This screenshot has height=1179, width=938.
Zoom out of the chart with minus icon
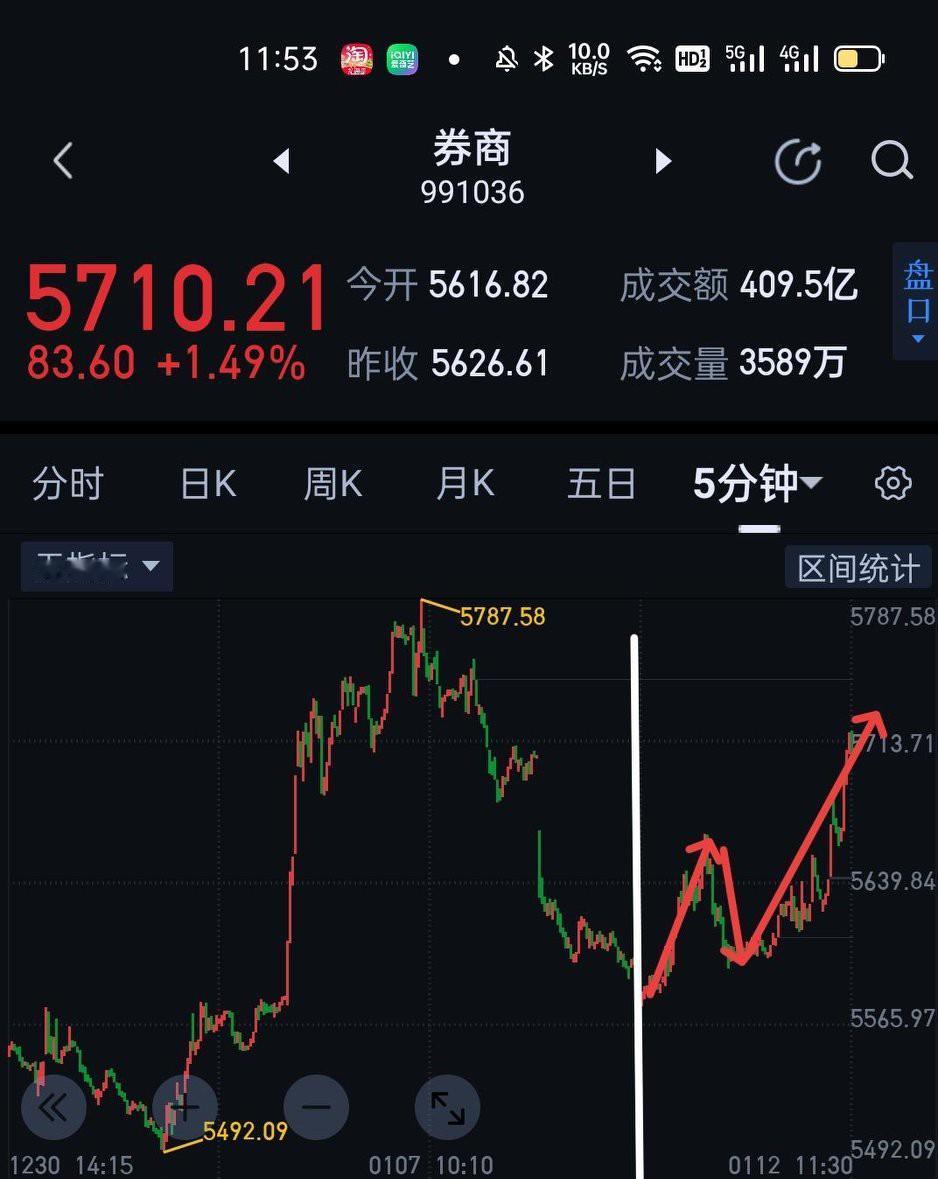click(x=316, y=1107)
